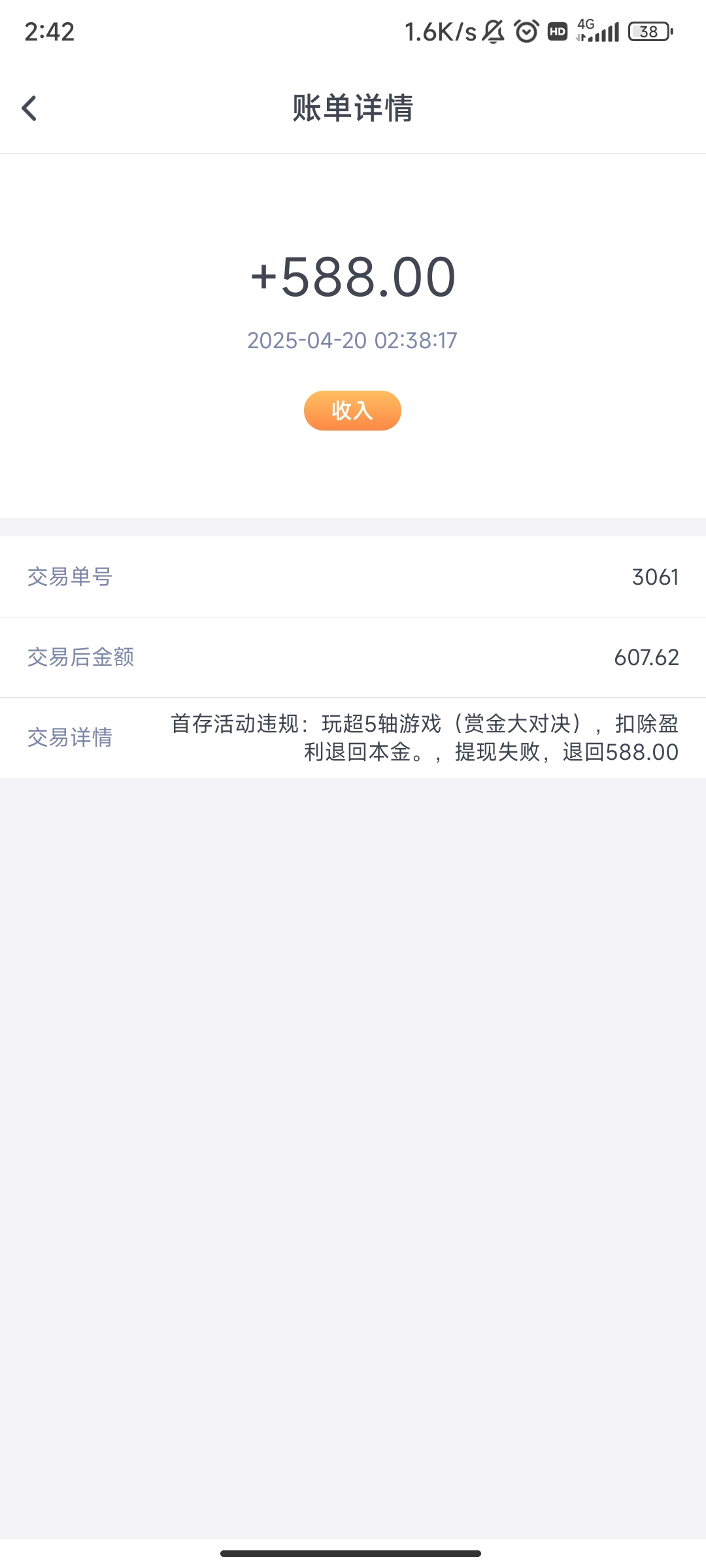706x1568 pixels.
Task: Tap the HD indicator icon
Action: point(558,33)
